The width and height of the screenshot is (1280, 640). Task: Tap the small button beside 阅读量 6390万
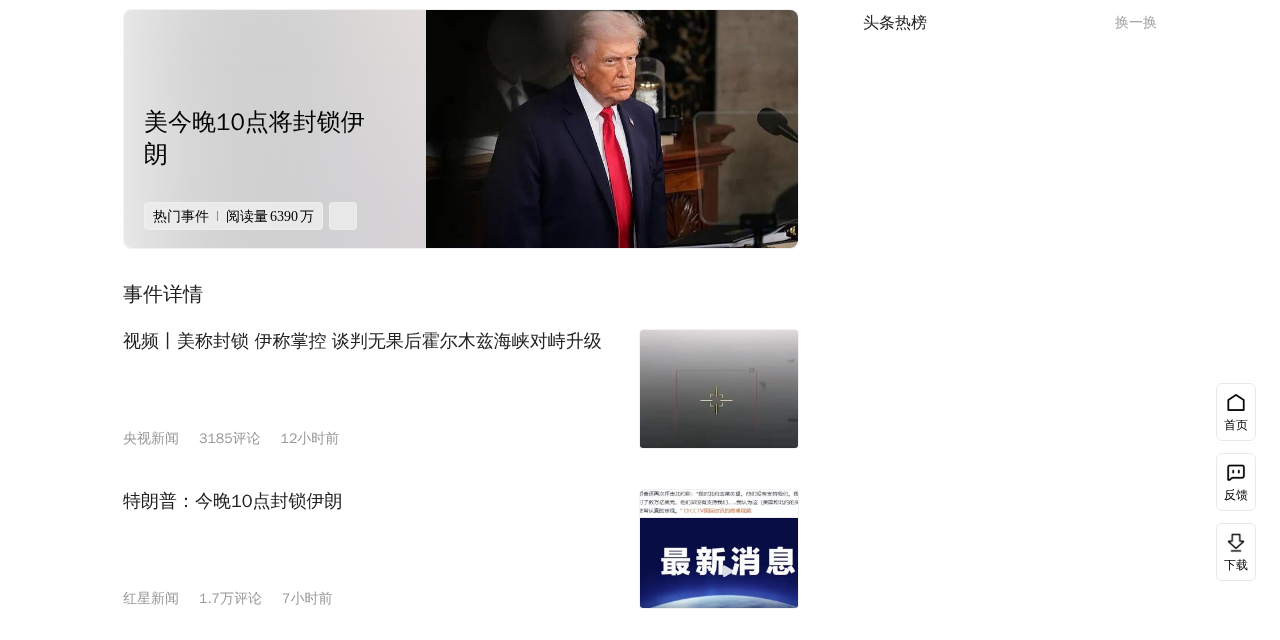pos(343,216)
